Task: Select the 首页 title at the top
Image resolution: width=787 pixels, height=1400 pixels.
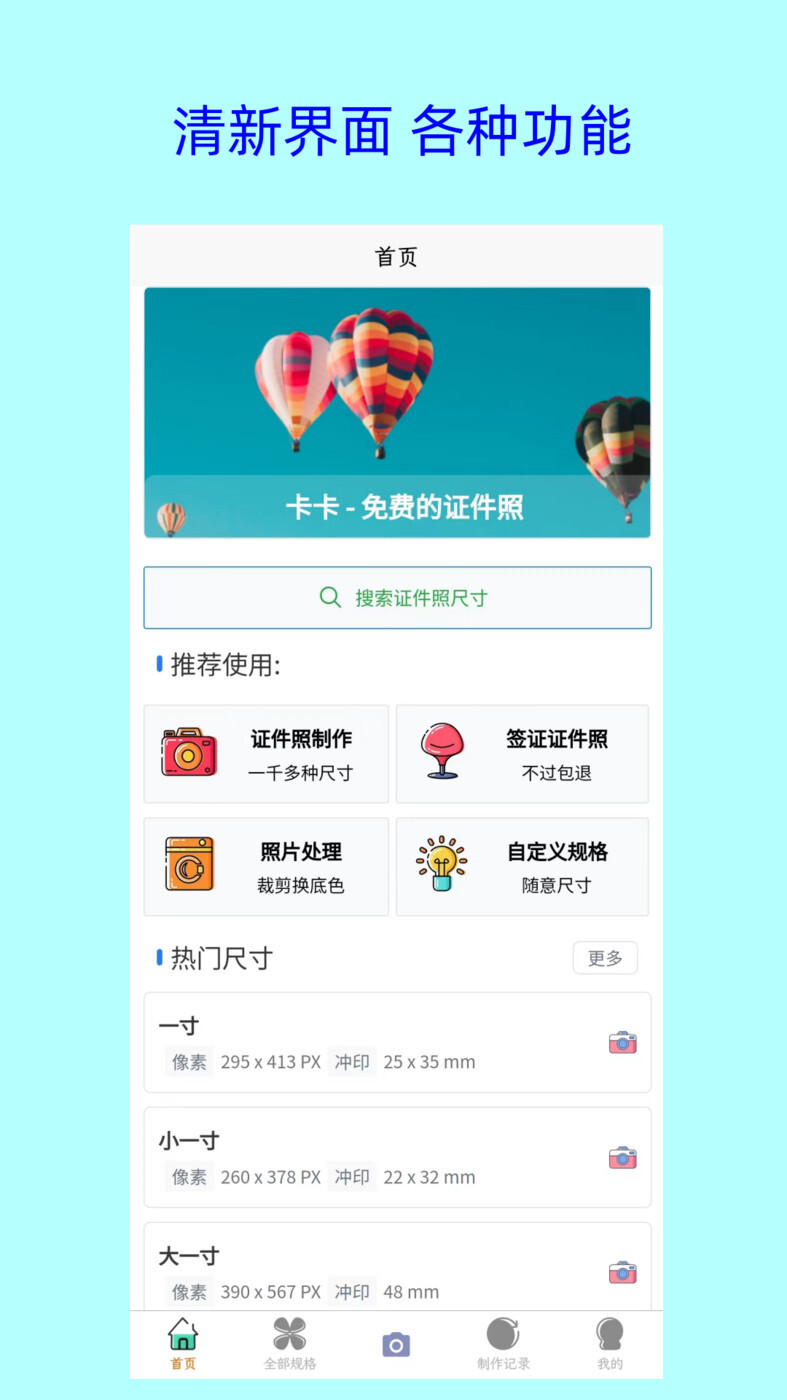Action: [396, 257]
